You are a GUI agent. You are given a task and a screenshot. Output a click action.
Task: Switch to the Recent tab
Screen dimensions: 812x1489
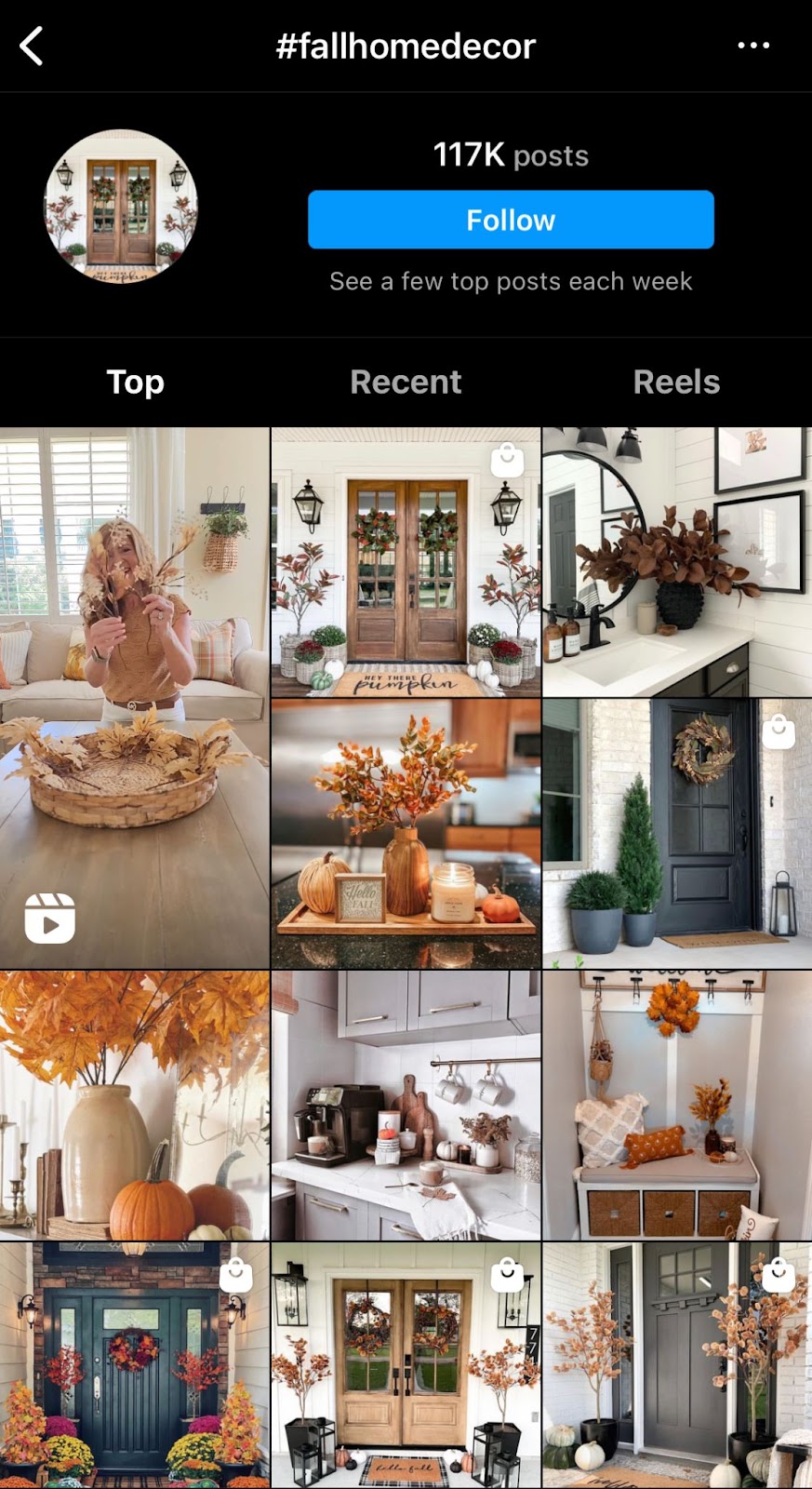pyautogui.click(x=406, y=382)
